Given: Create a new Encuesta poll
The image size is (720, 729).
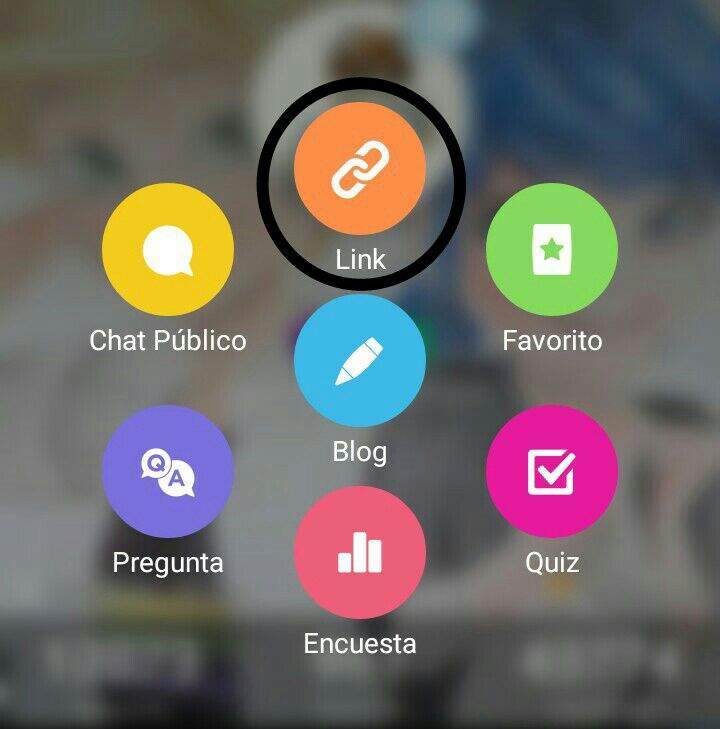Looking at the screenshot, I should [x=360, y=552].
